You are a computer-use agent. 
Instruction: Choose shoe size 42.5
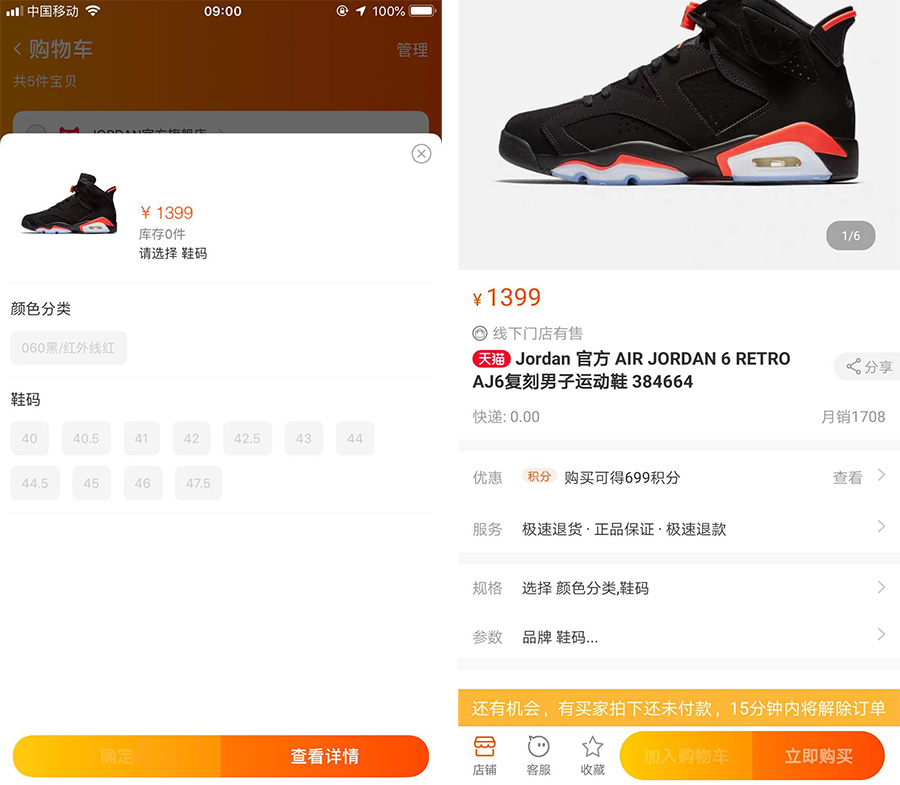247,438
